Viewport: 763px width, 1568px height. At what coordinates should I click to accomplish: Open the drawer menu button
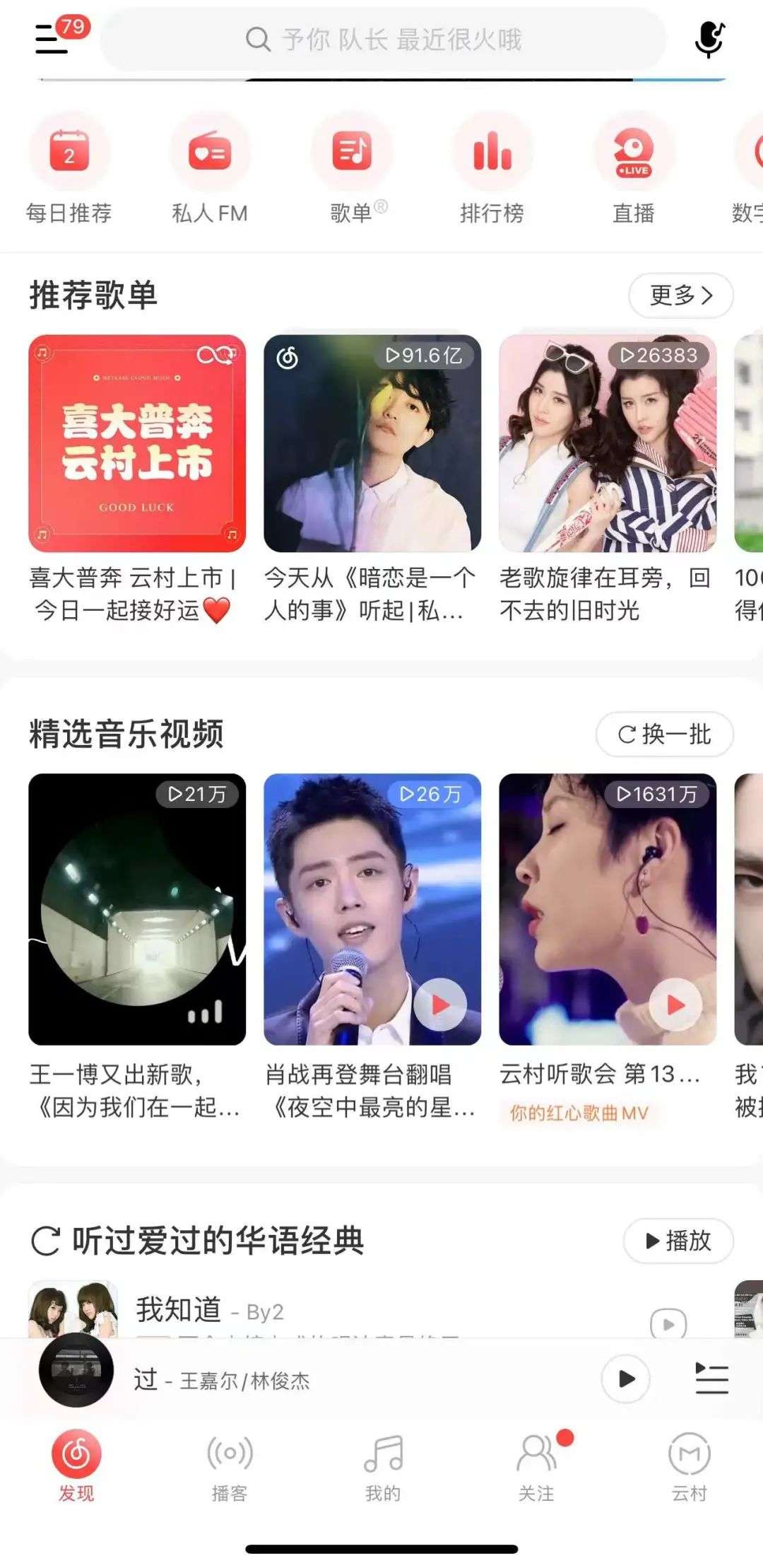pos(52,39)
